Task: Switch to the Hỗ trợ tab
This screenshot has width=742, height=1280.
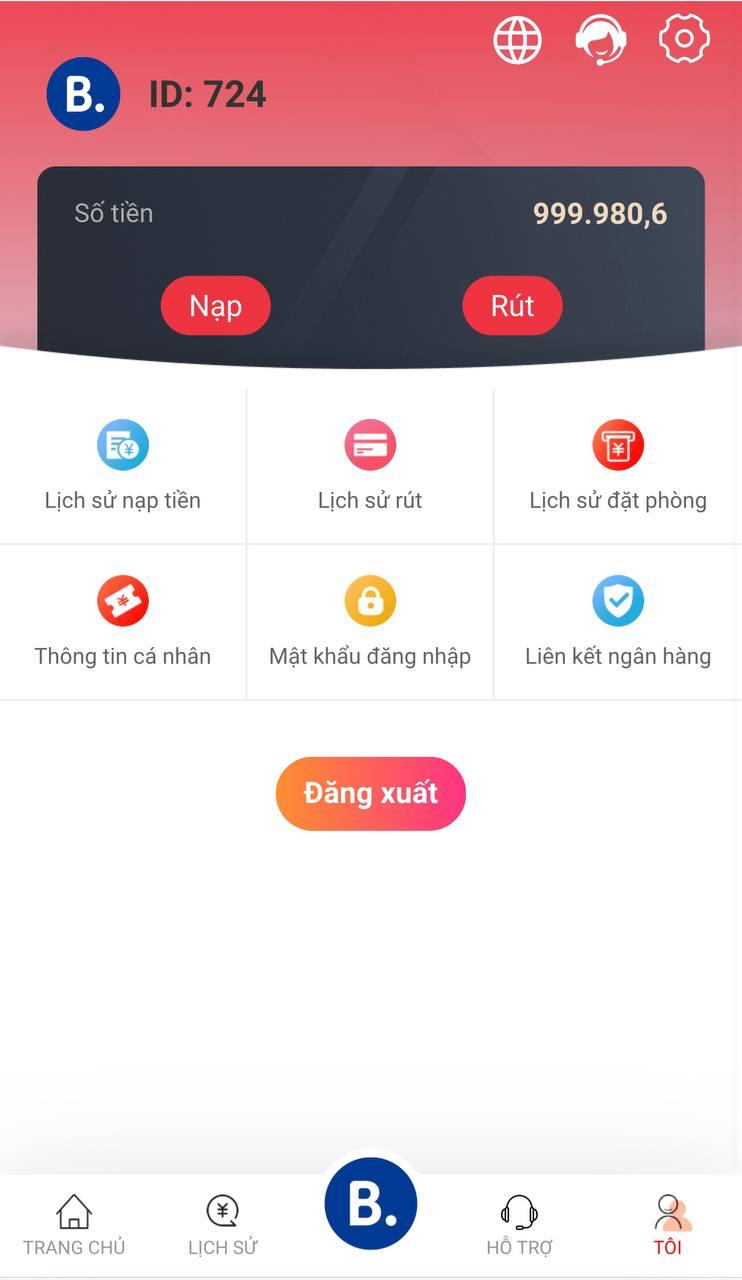Action: tap(519, 1225)
